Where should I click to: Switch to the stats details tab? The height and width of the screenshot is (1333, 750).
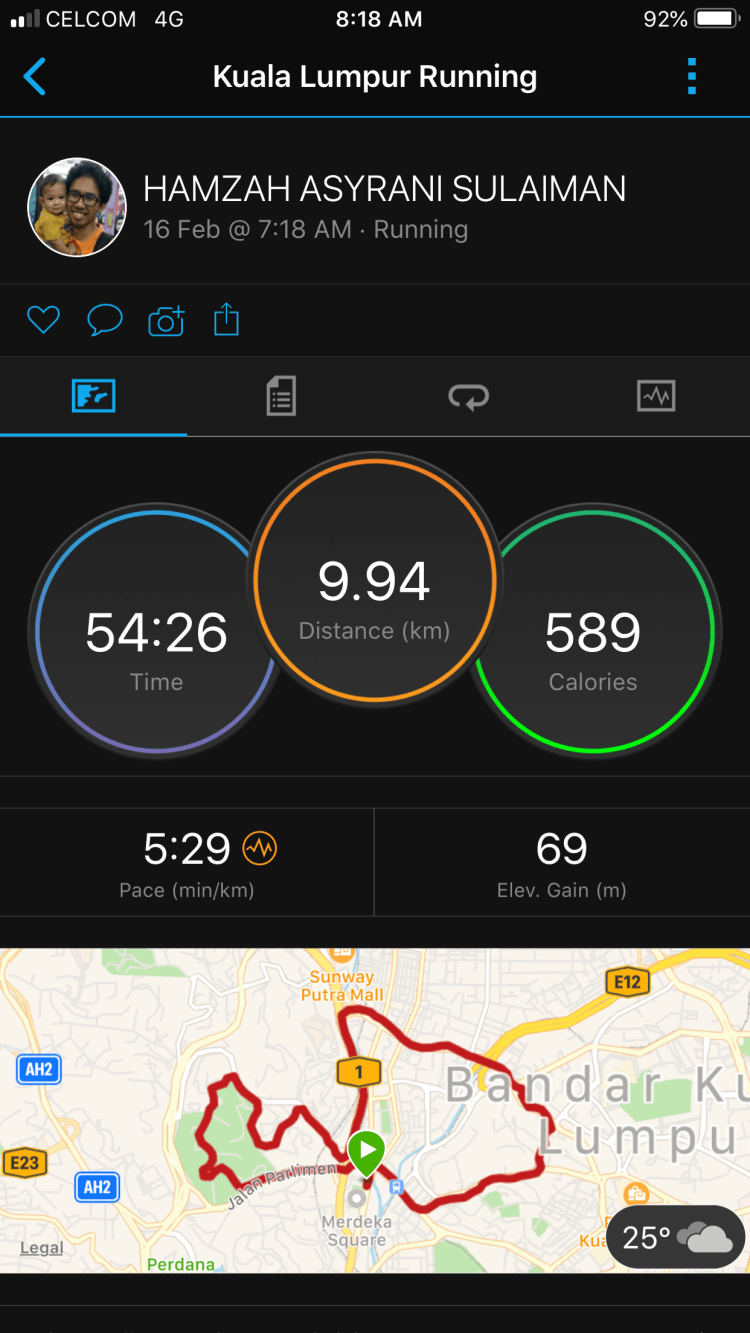click(281, 397)
